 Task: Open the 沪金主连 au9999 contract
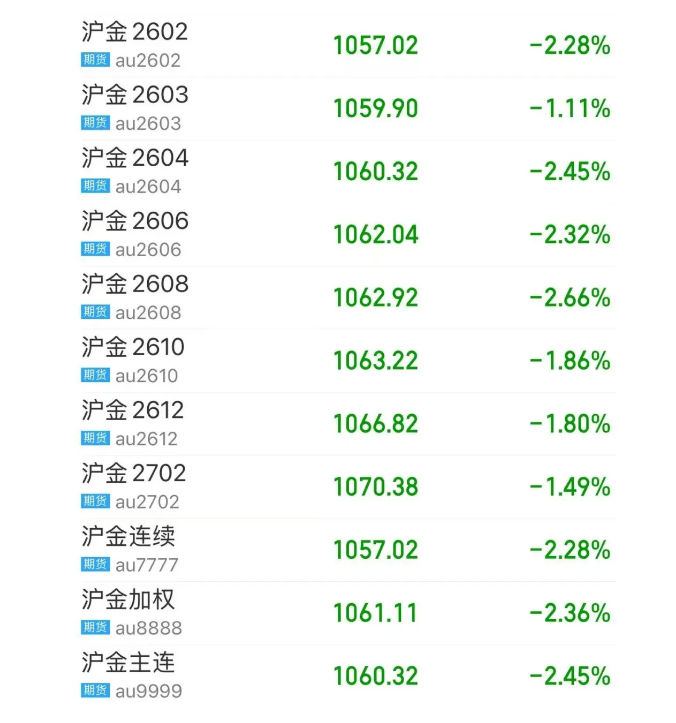point(135,675)
